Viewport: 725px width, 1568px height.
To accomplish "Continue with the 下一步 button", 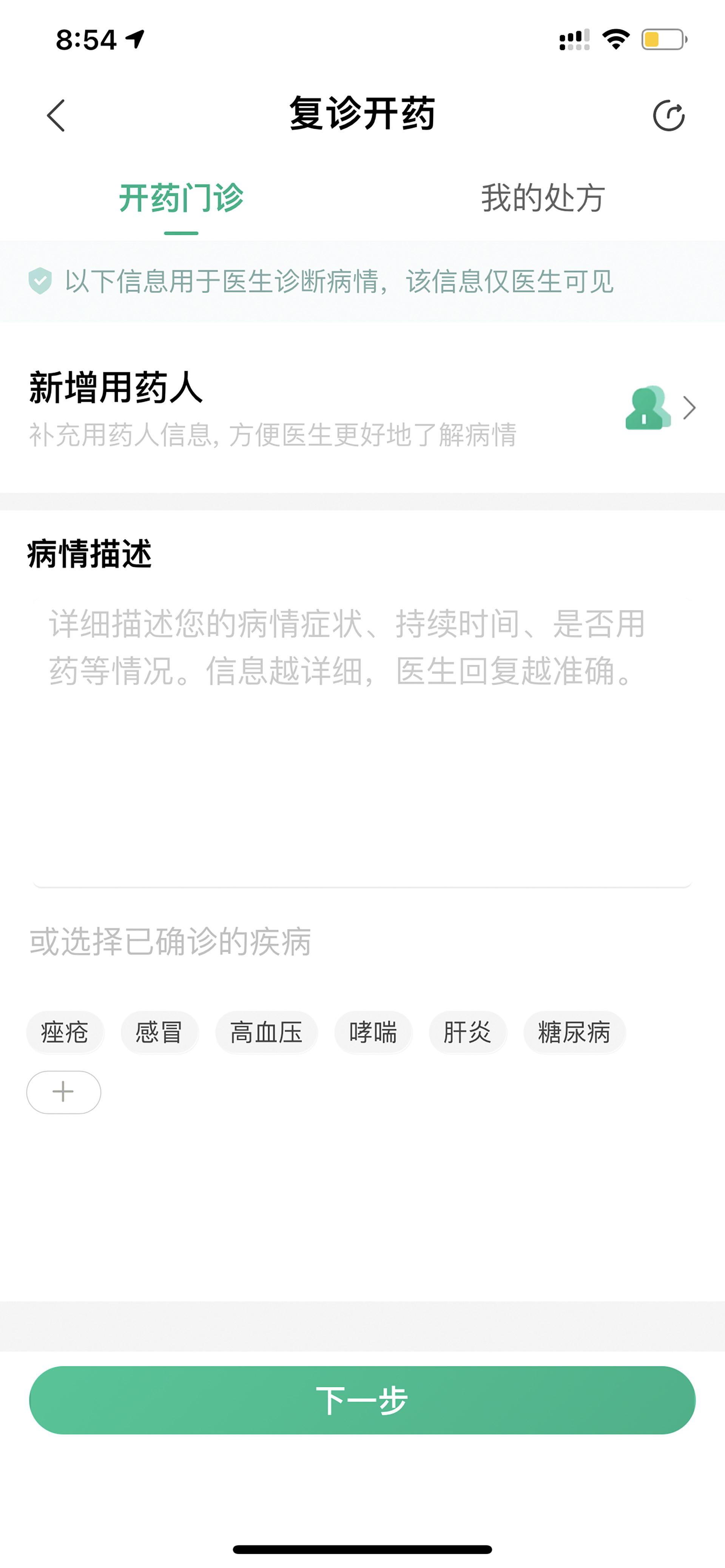I will tap(362, 1400).
